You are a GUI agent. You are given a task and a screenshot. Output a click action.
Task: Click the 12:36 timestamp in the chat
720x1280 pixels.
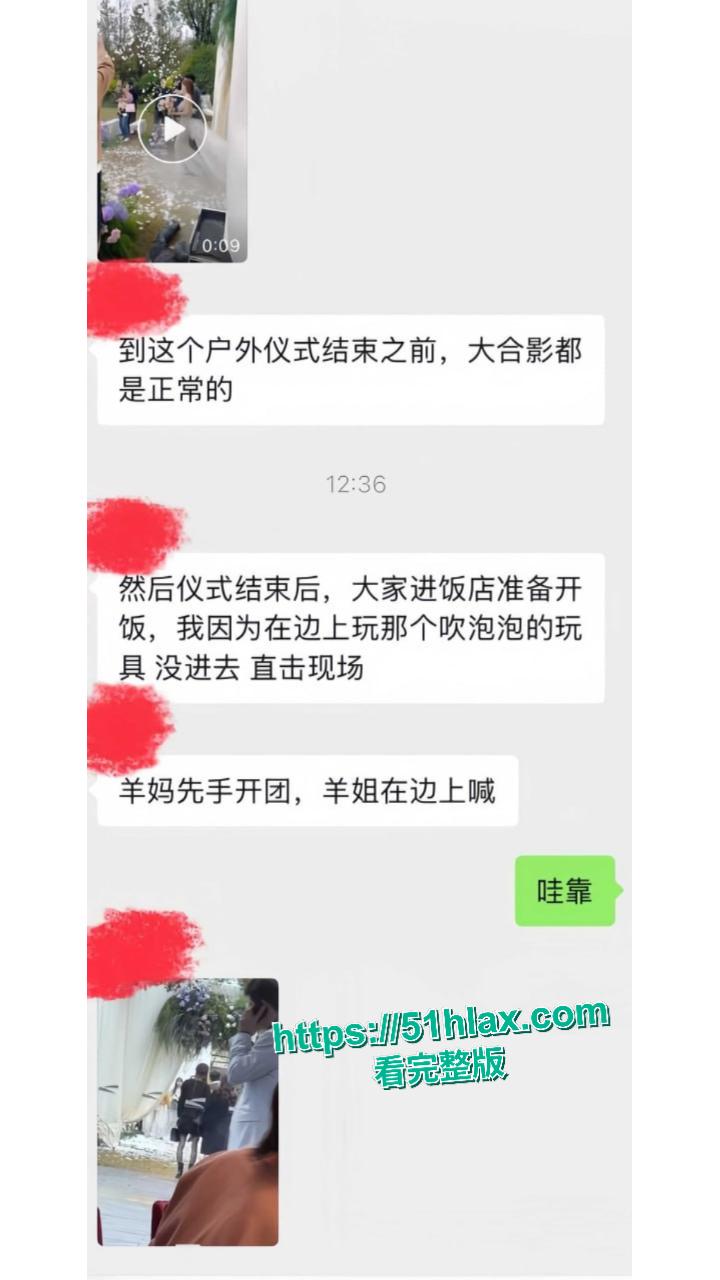(357, 485)
